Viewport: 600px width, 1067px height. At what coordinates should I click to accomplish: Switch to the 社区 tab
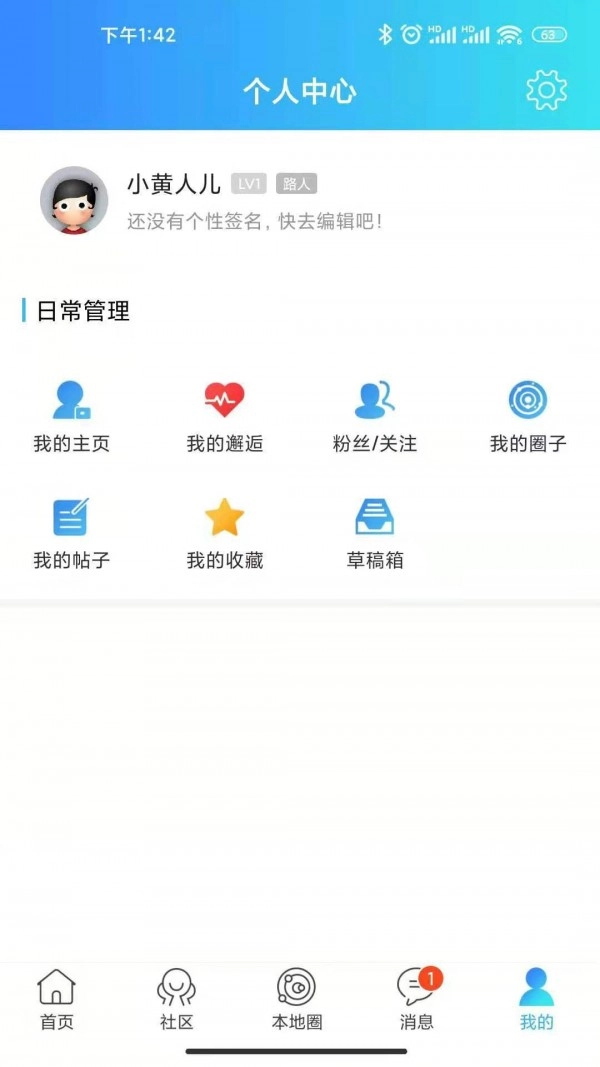coord(177,999)
